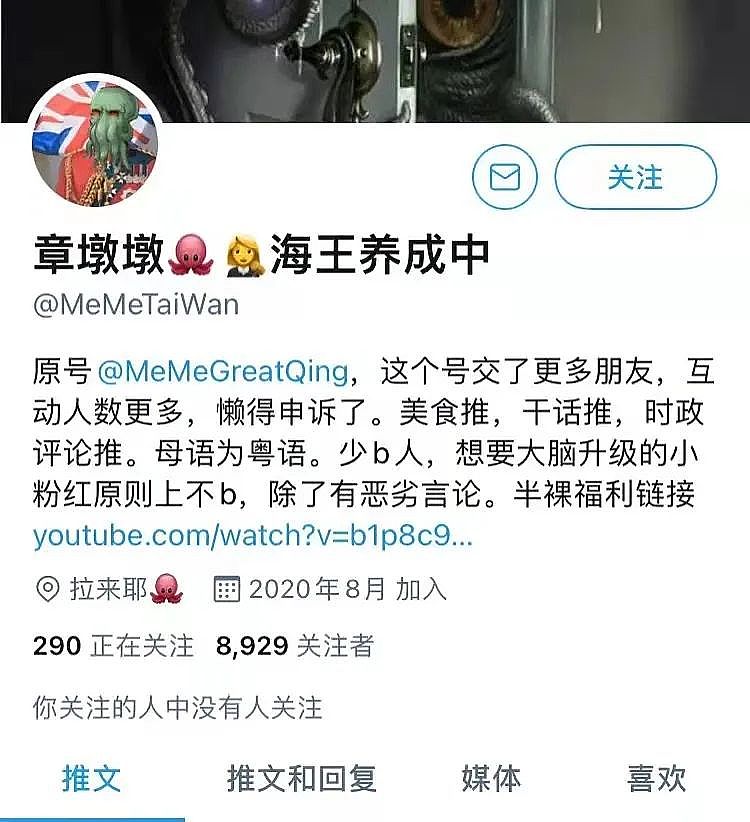The image size is (750, 822).
Task: Open the @MeMeGreatQing mention link
Action: point(222,372)
